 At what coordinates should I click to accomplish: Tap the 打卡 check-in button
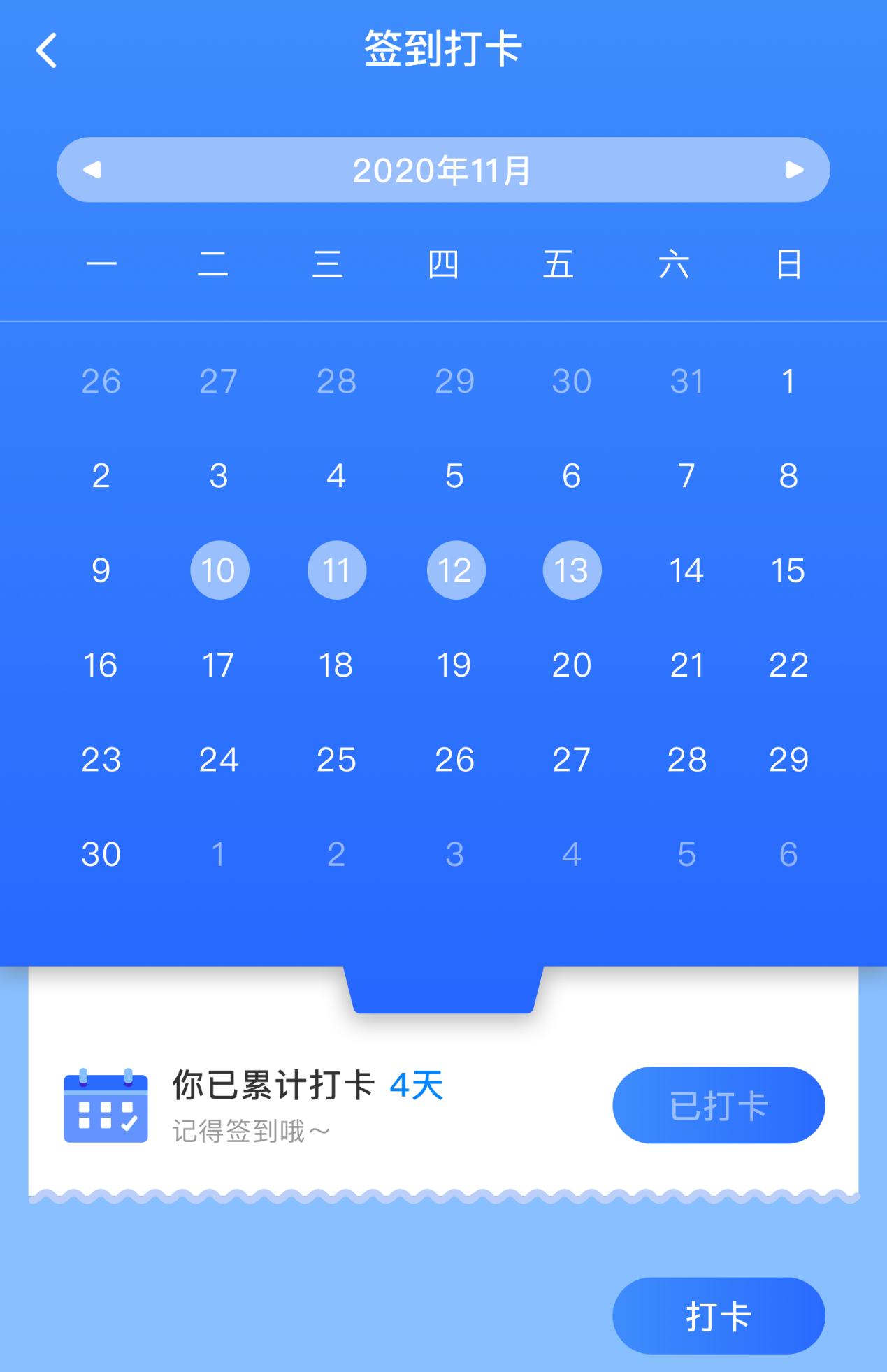pos(718,1315)
